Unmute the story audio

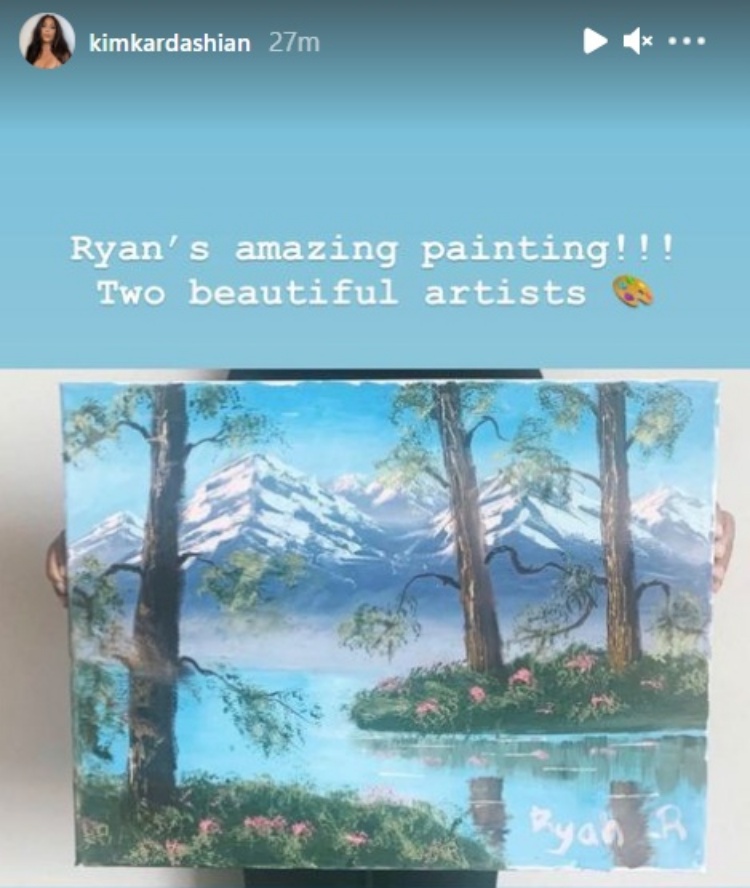pos(637,41)
